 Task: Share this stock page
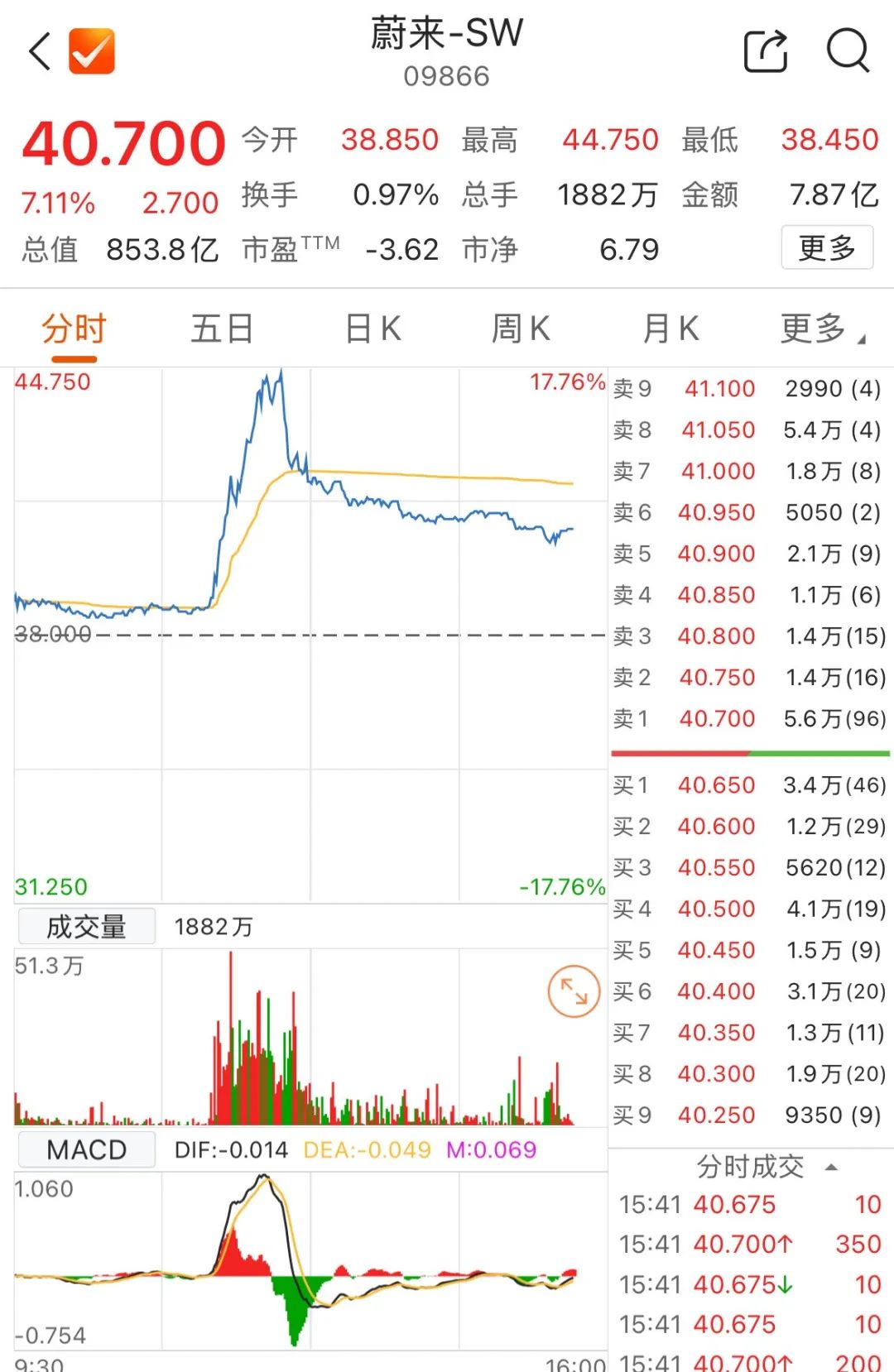pyautogui.click(x=765, y=51)
